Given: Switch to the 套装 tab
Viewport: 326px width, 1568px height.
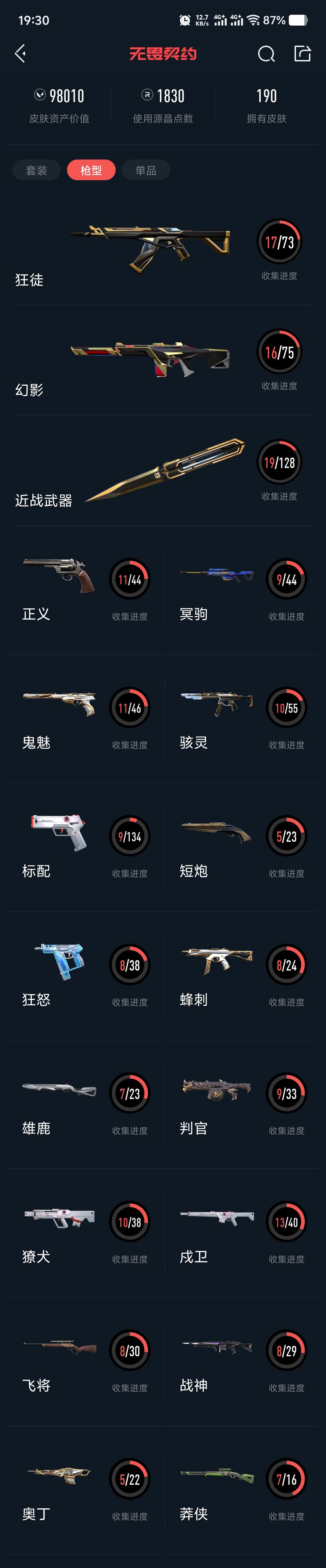Looking at the screenshot, I should coord(37,170).
